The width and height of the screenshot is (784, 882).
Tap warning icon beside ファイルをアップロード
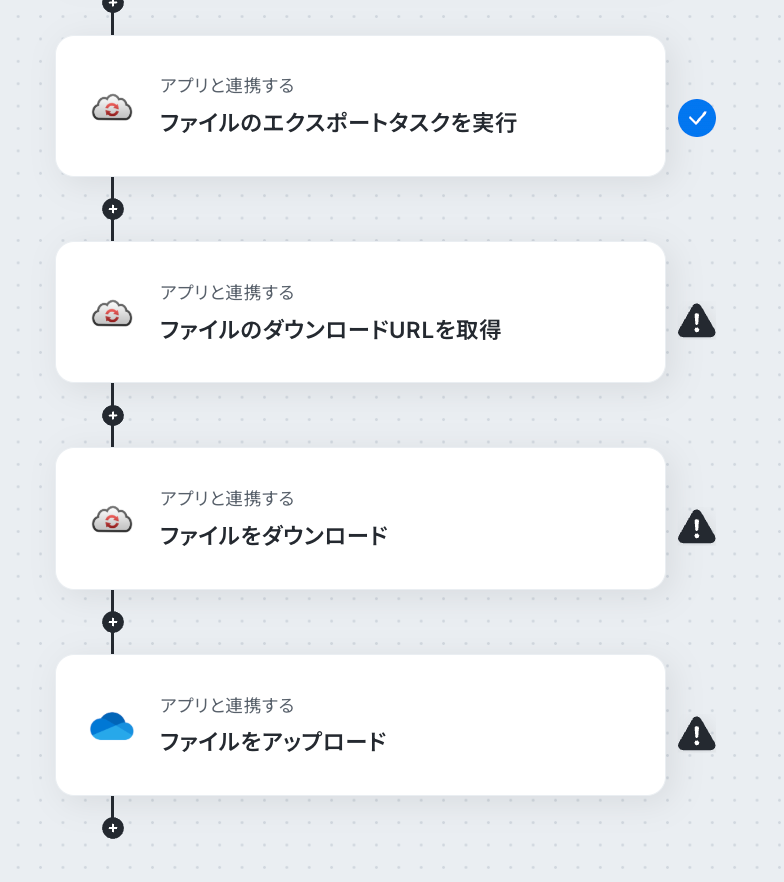[x=697, y=734]
